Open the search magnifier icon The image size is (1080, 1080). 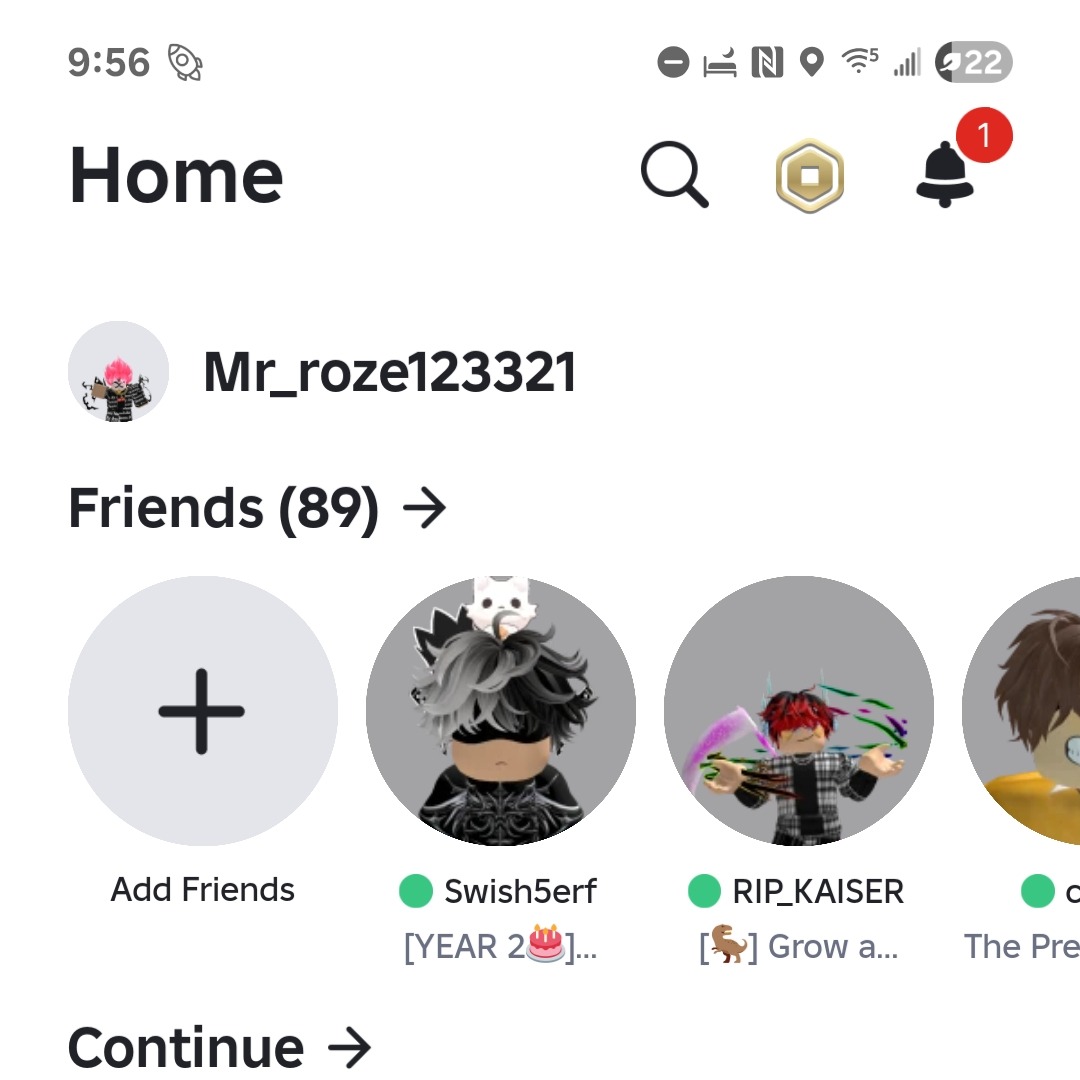point(675,175)
